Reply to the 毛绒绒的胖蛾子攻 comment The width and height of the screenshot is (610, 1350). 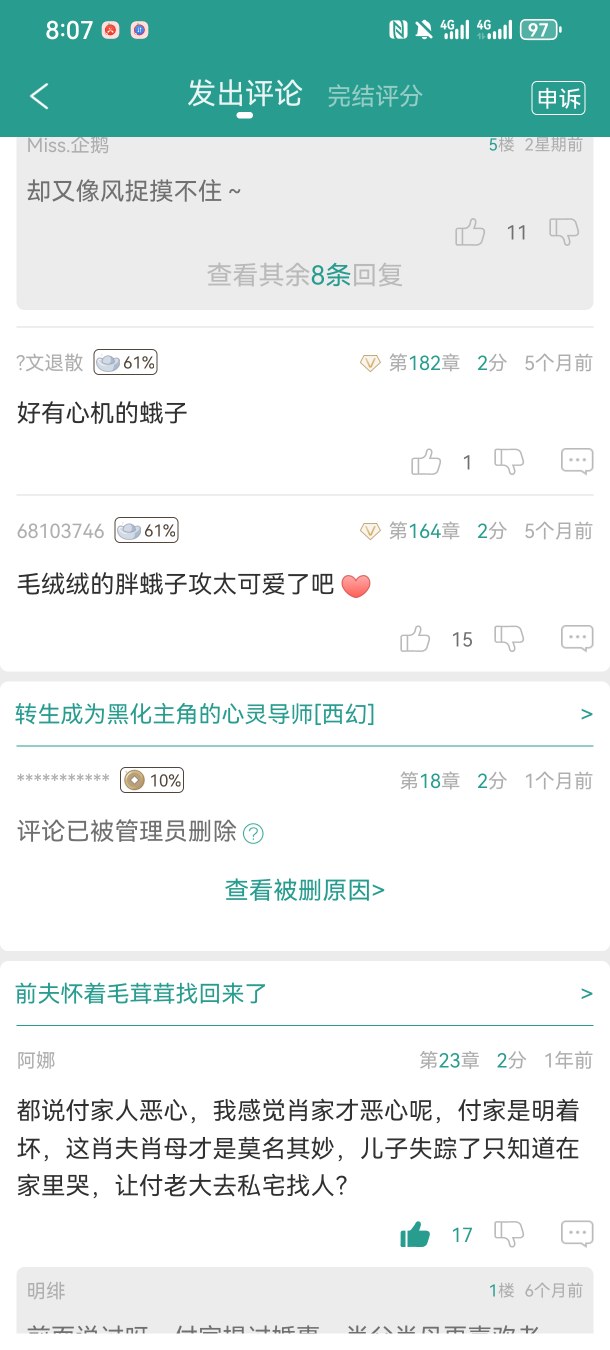click(577, 638)
